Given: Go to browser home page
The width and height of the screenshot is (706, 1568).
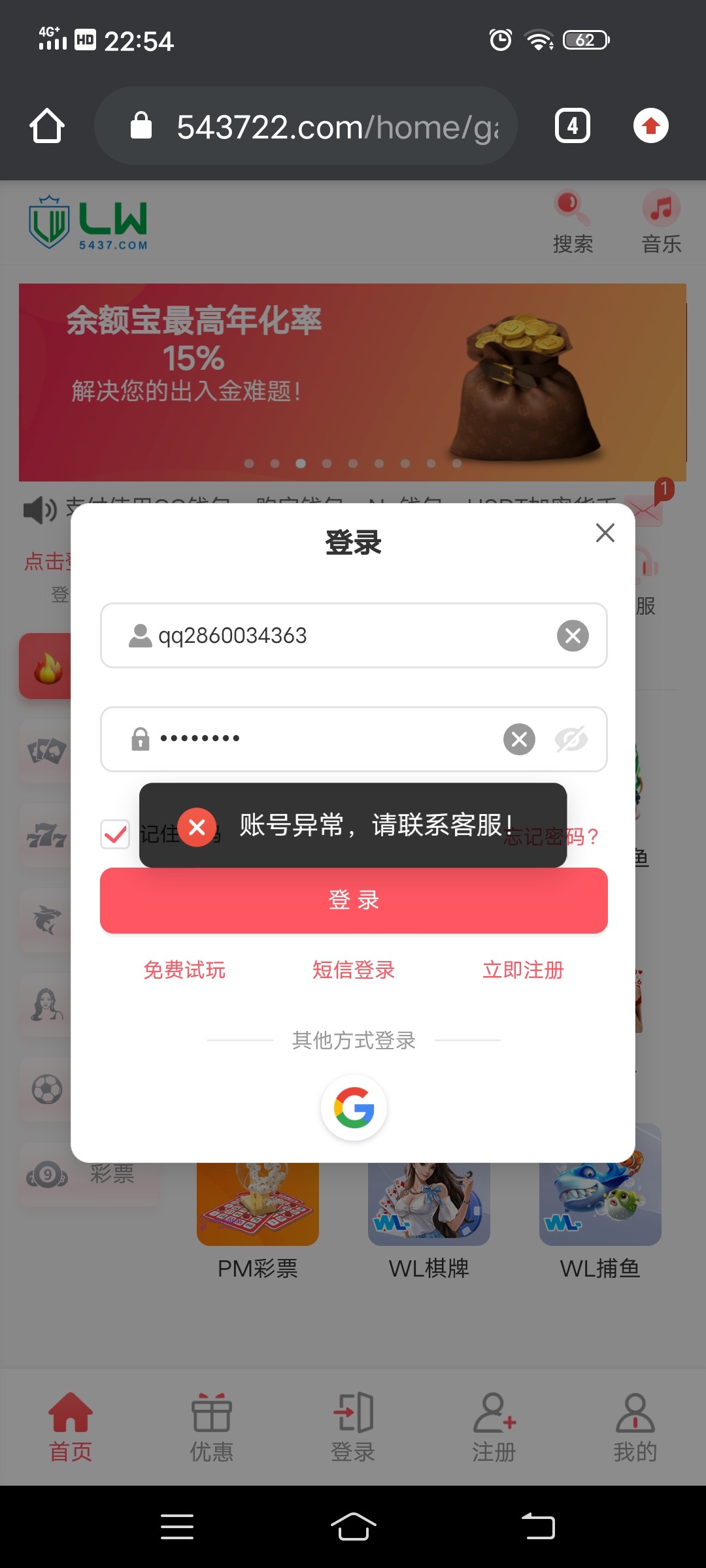Looking at the screenshot, I should pyautogui.click(x=47, y=126).
